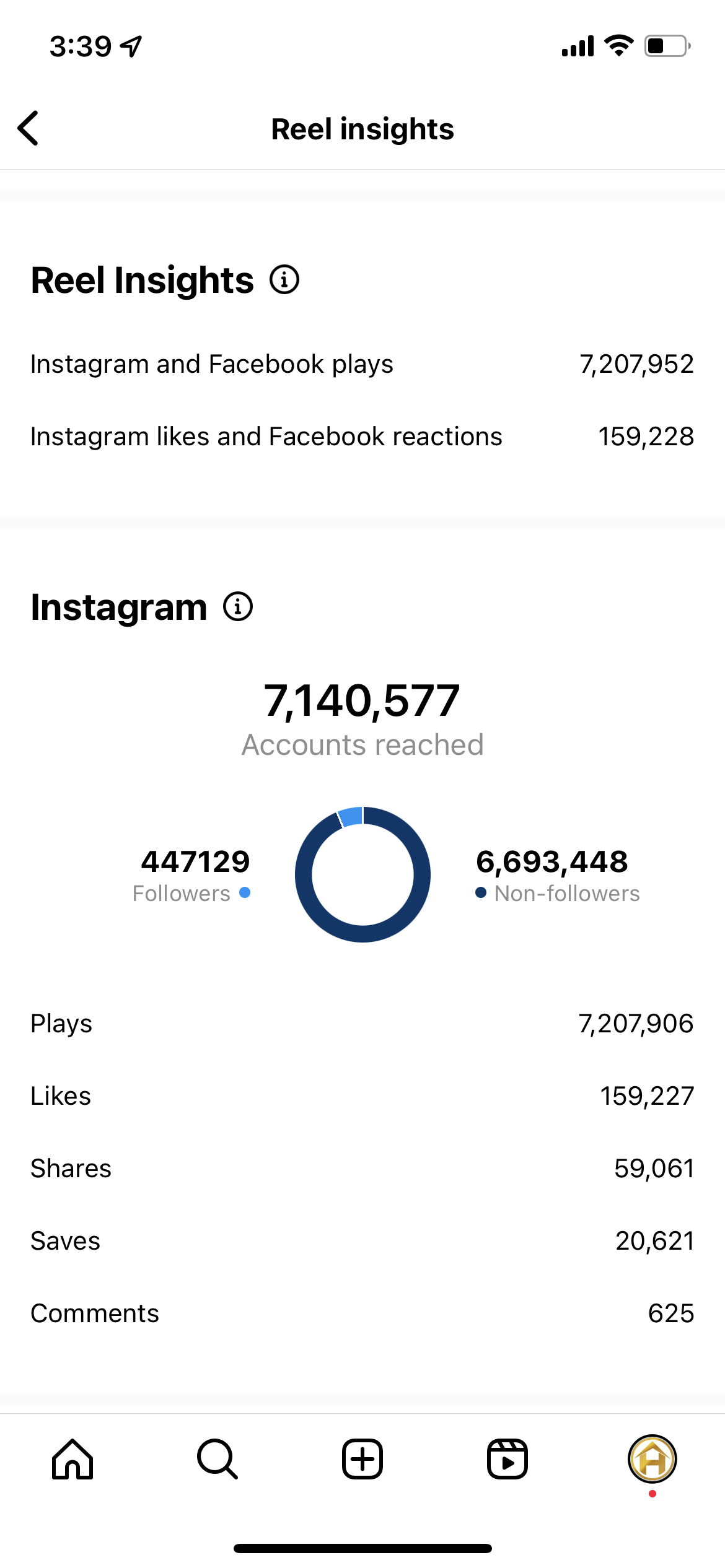Open the profile tab avatar
Image resolution: width=725 pixels, height=1568 pixels.
coord(652,1458)
